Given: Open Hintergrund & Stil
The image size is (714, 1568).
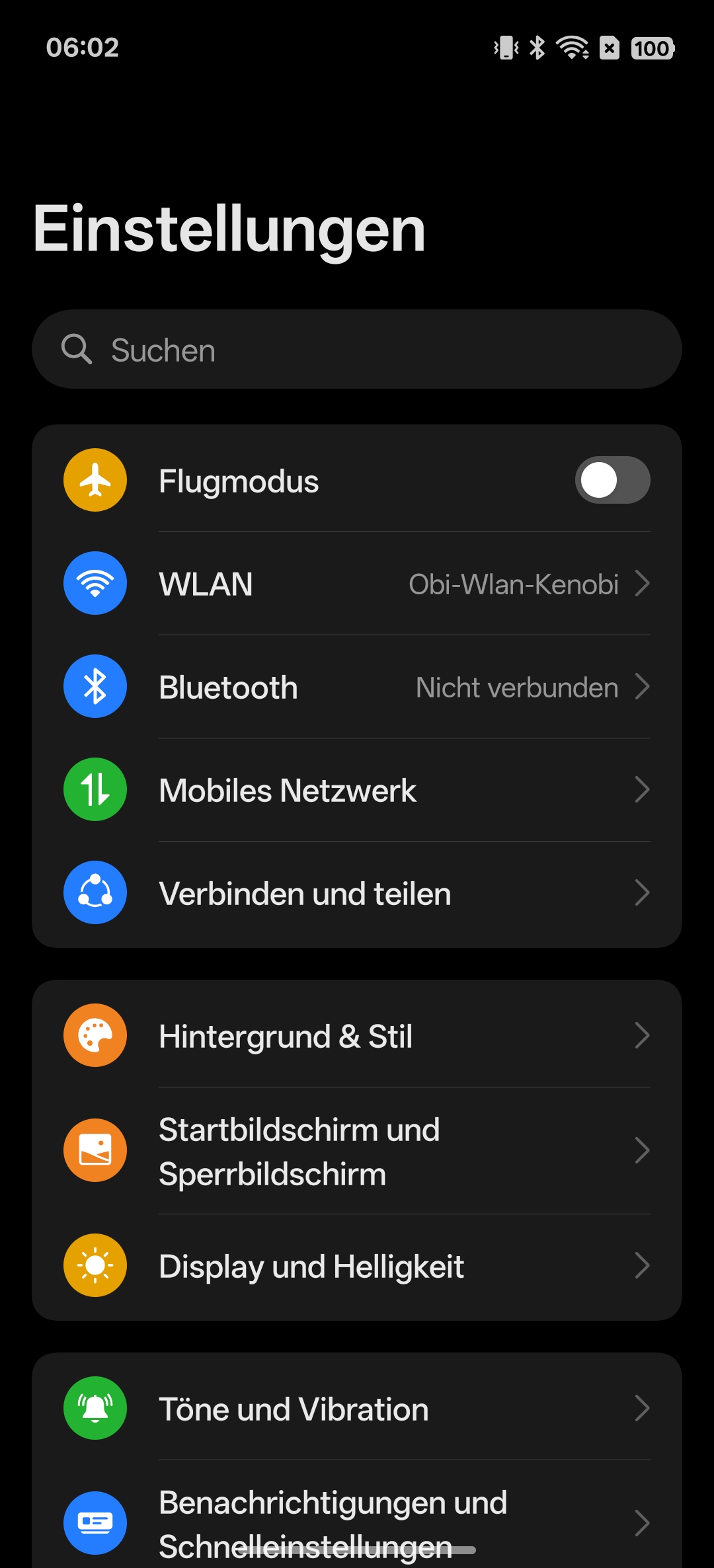Looking at the screenshot, I should (357, 1036).
